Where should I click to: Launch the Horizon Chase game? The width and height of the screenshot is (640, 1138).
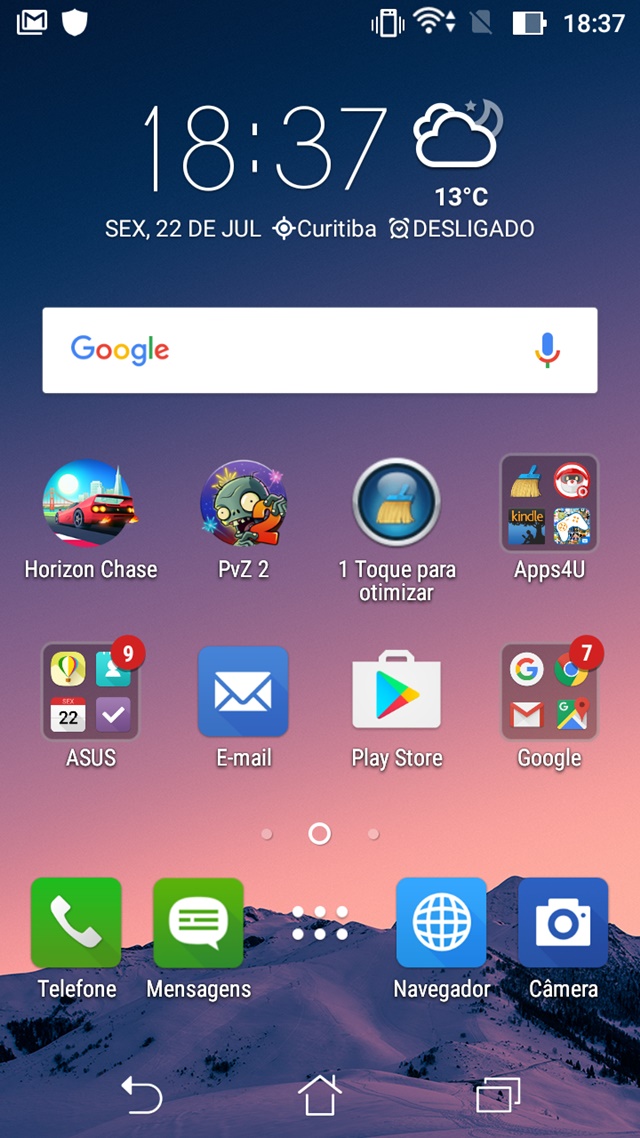pos(88,503)
